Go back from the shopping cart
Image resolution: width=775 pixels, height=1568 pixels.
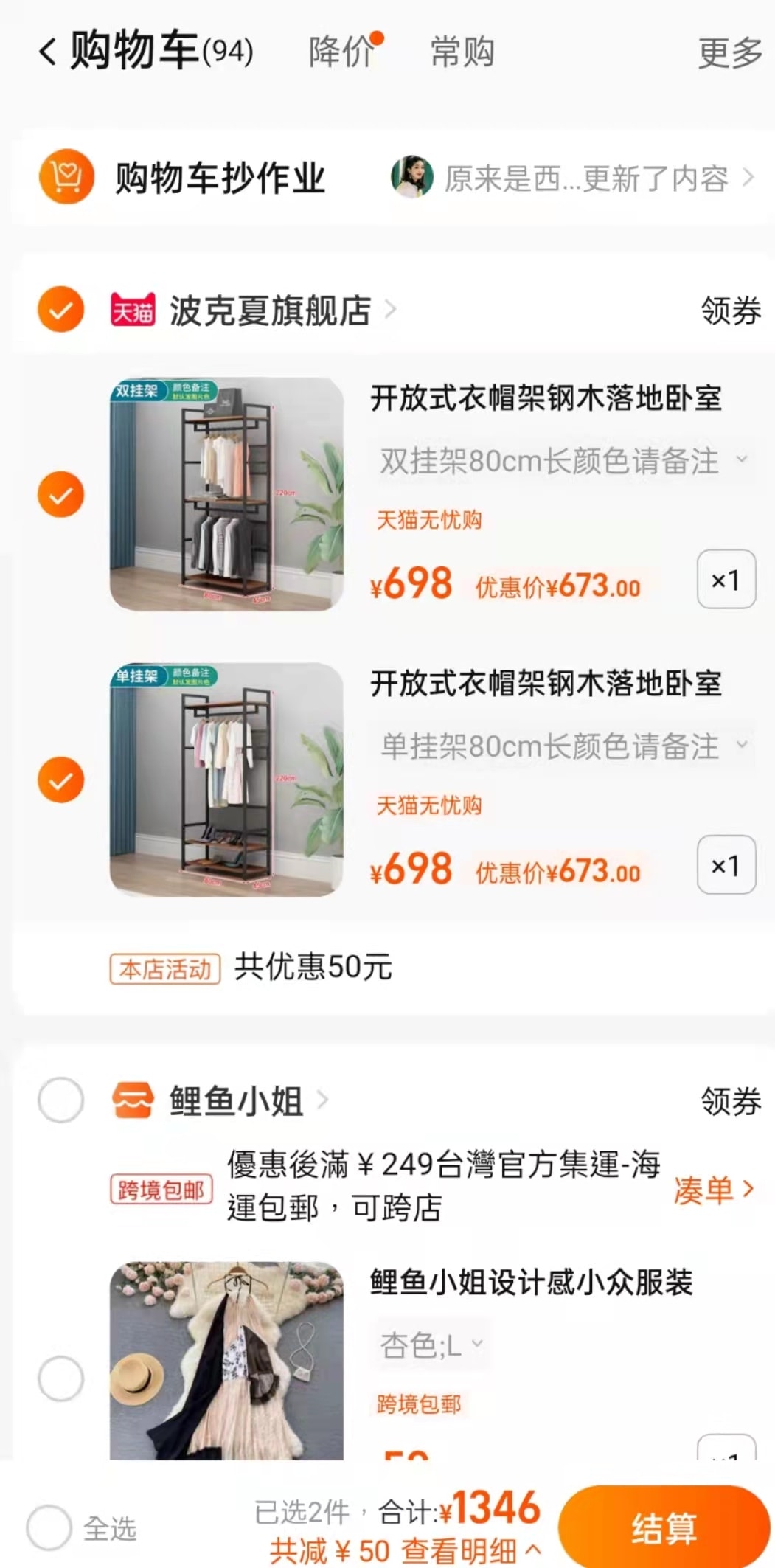(47, 52)
